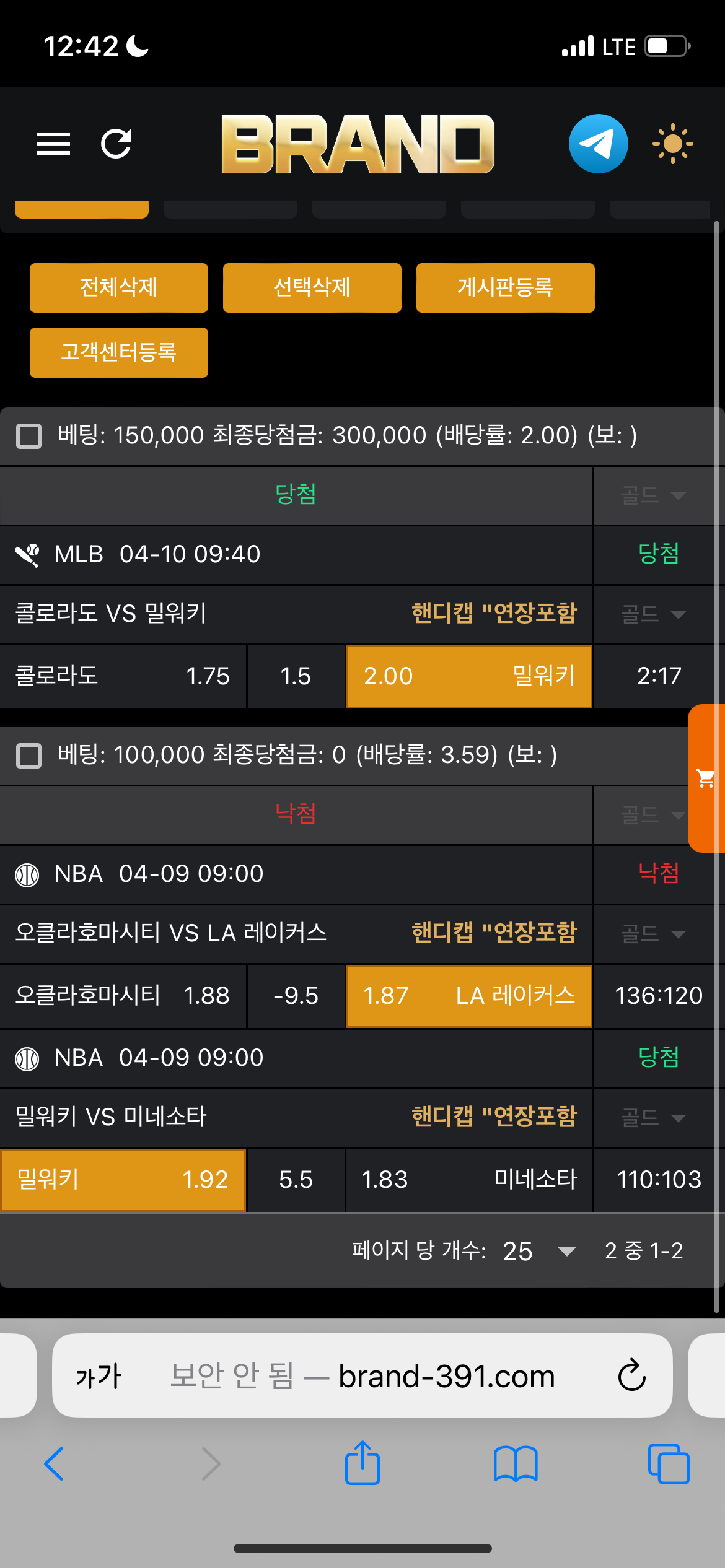Reload the page from the address bar
Image resolution: width=725 pixels, height=1568 pixels.
(631, 1376)
